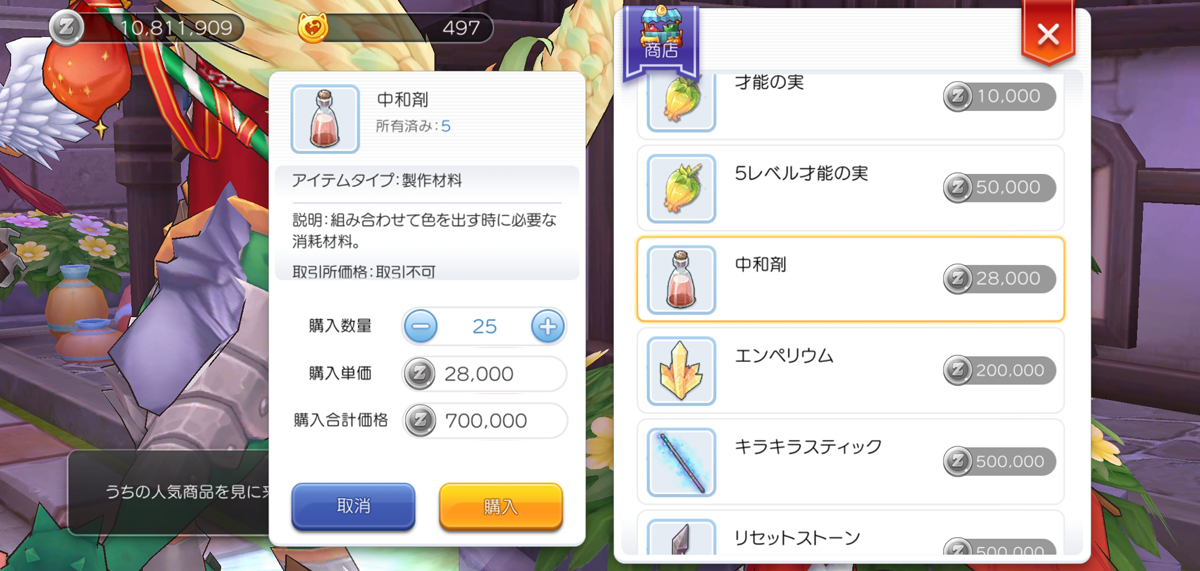The height and width of the screenshot is (571, 1200).
Task: Cancel with the 取消 button
Action: [x=353, y=507]
